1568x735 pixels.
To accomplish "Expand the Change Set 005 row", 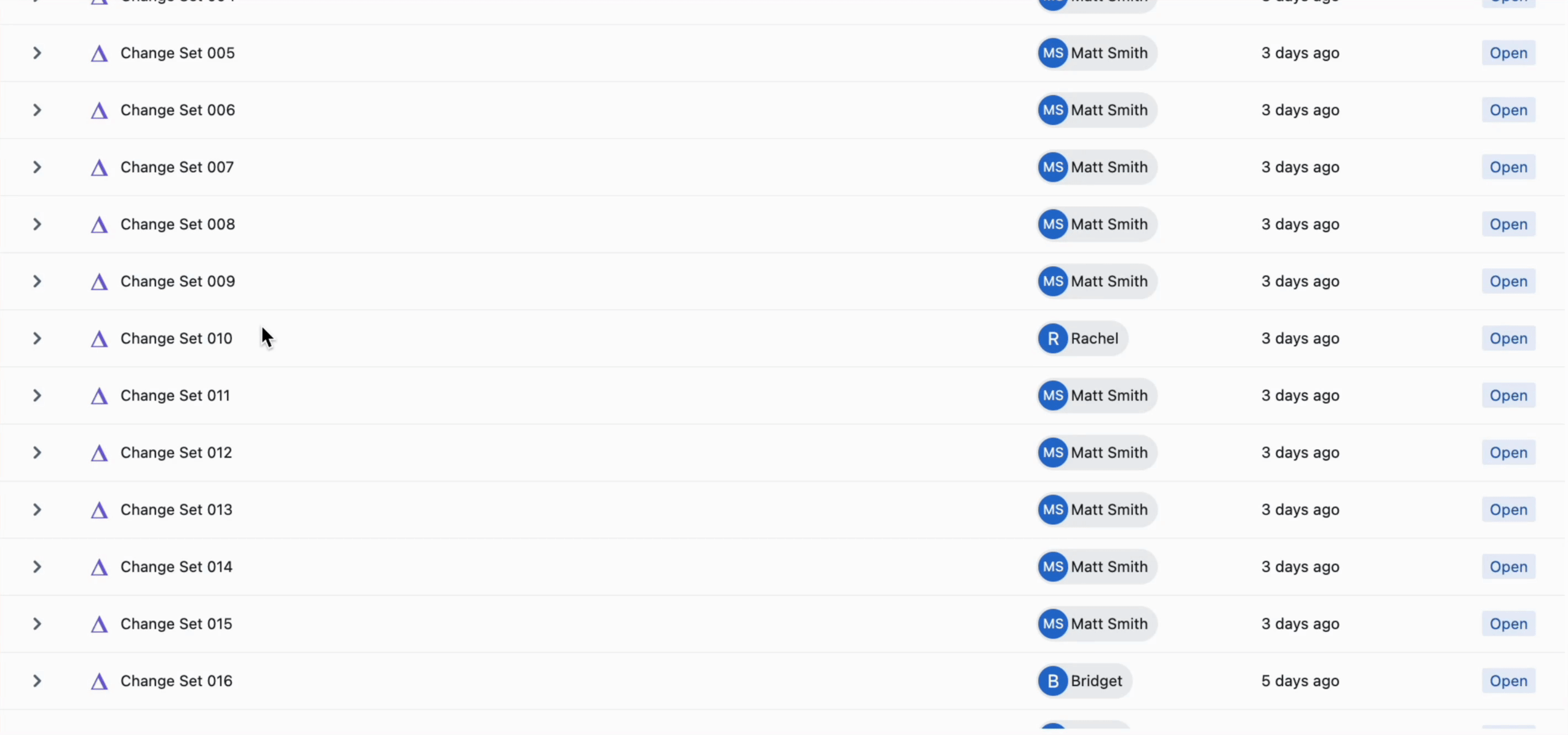I will click(37, 53).
